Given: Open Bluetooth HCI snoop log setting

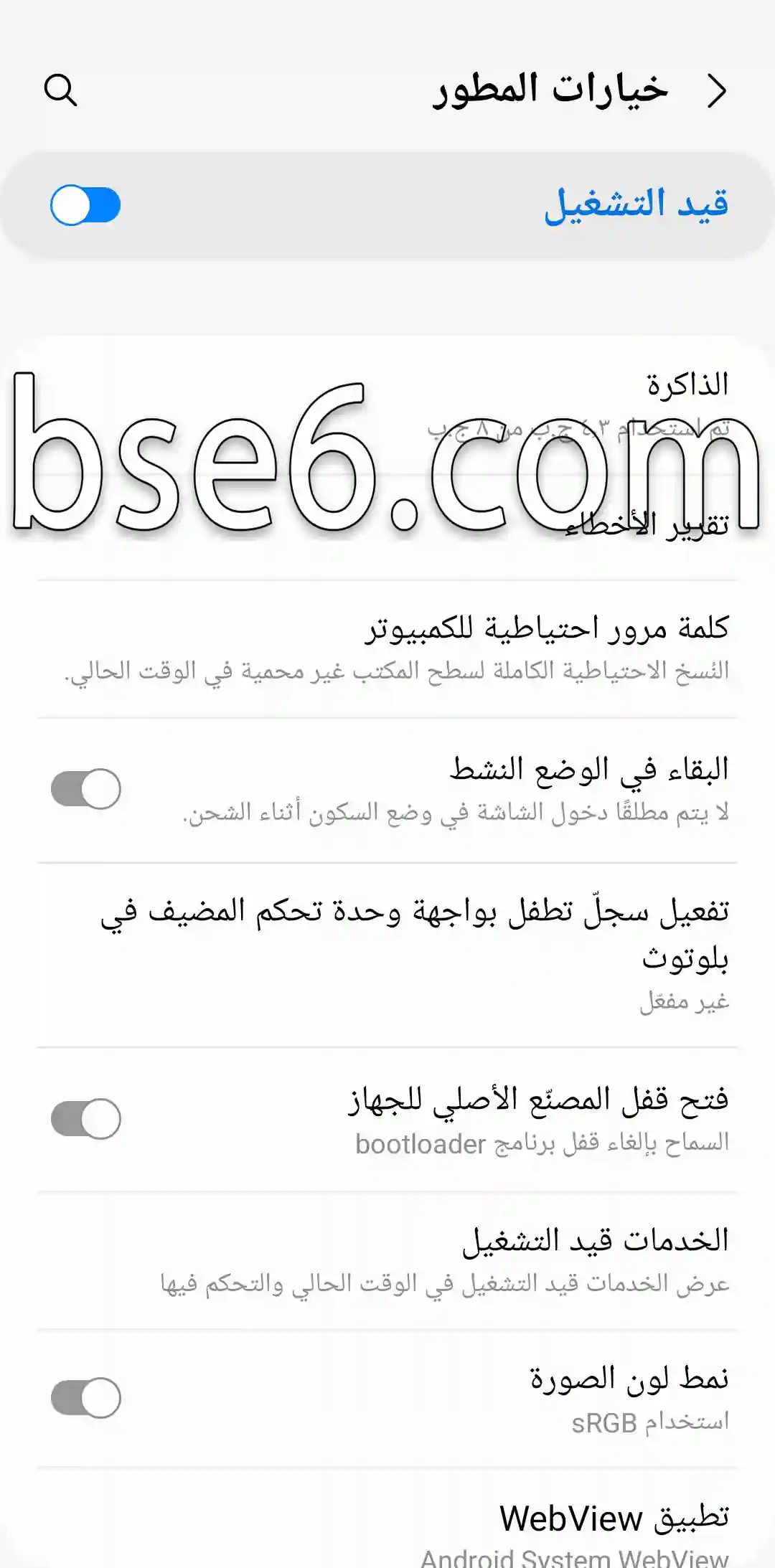Looking at the screenshot, I should 387,955.
